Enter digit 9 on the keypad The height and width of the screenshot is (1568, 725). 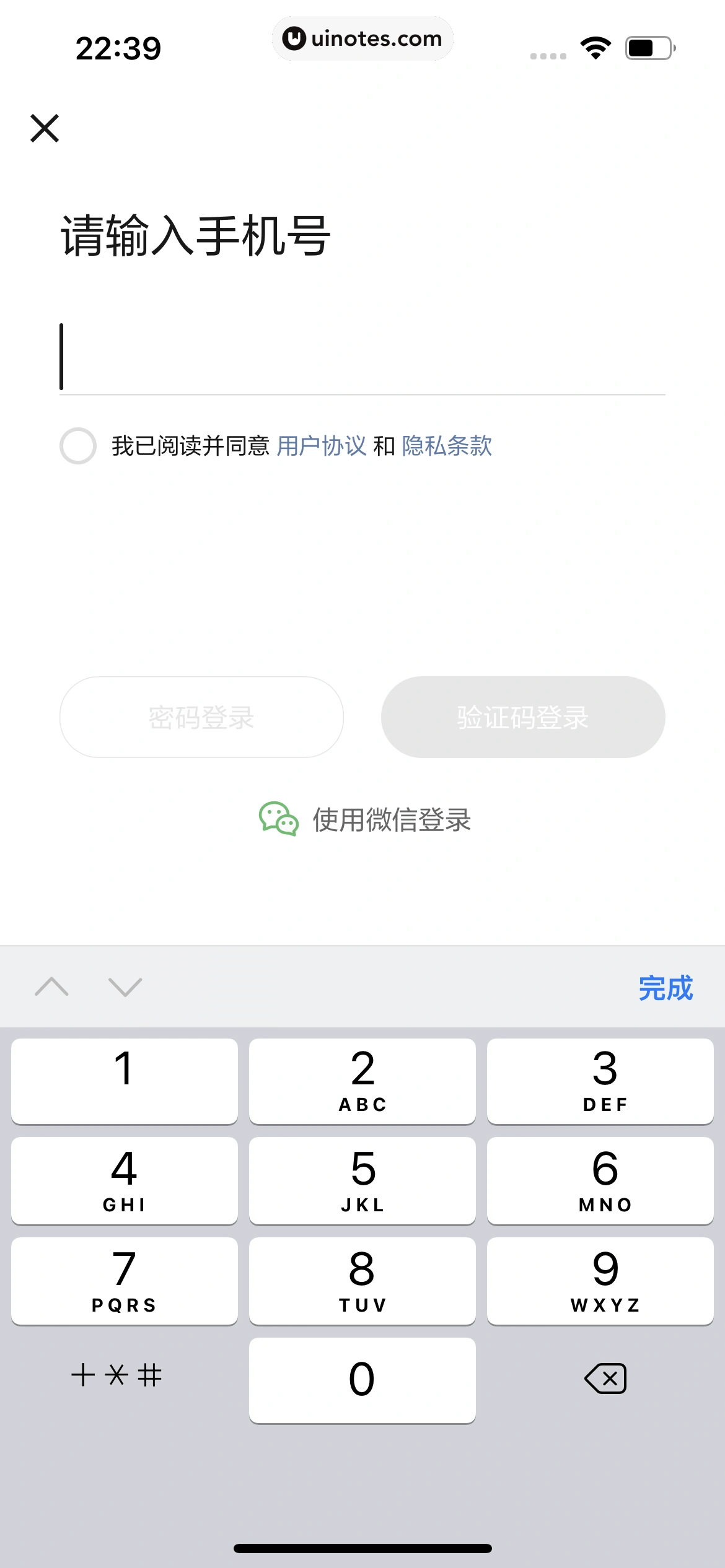600,1280
